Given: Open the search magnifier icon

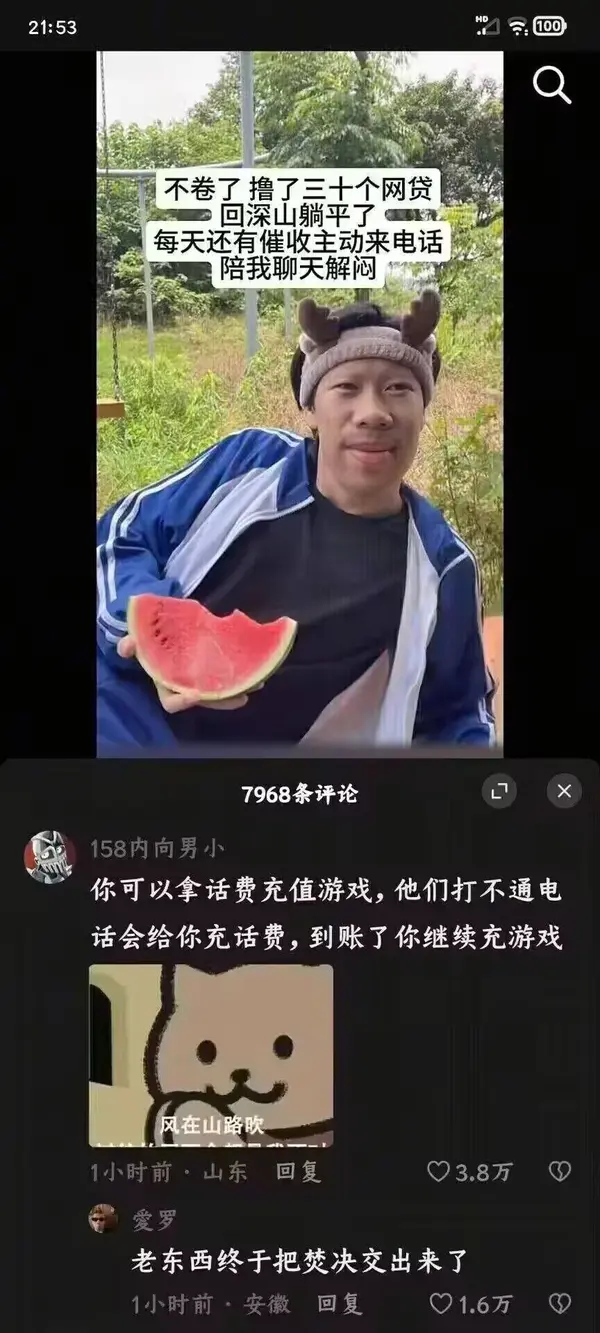Looking at the screenshot, I should [x=551, y=86].
